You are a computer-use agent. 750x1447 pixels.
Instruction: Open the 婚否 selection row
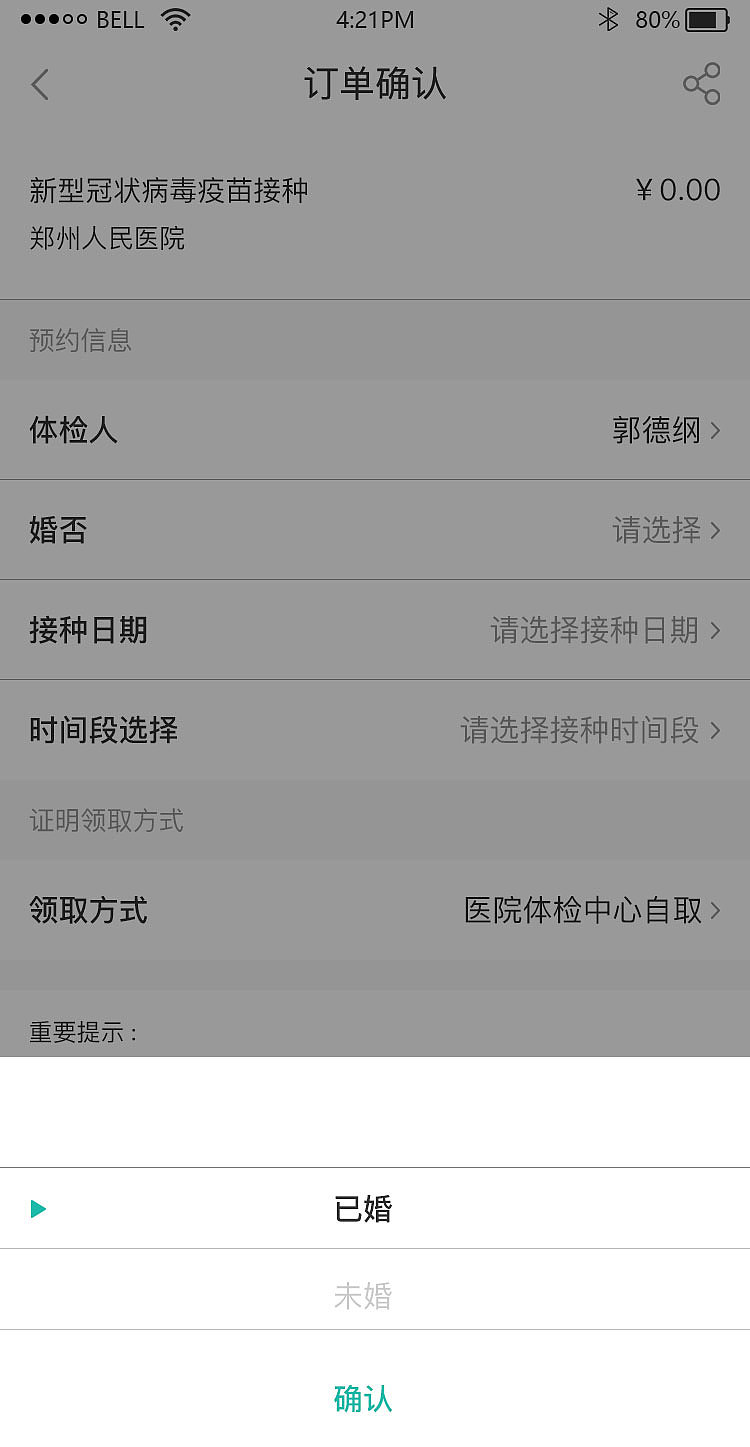375,530
